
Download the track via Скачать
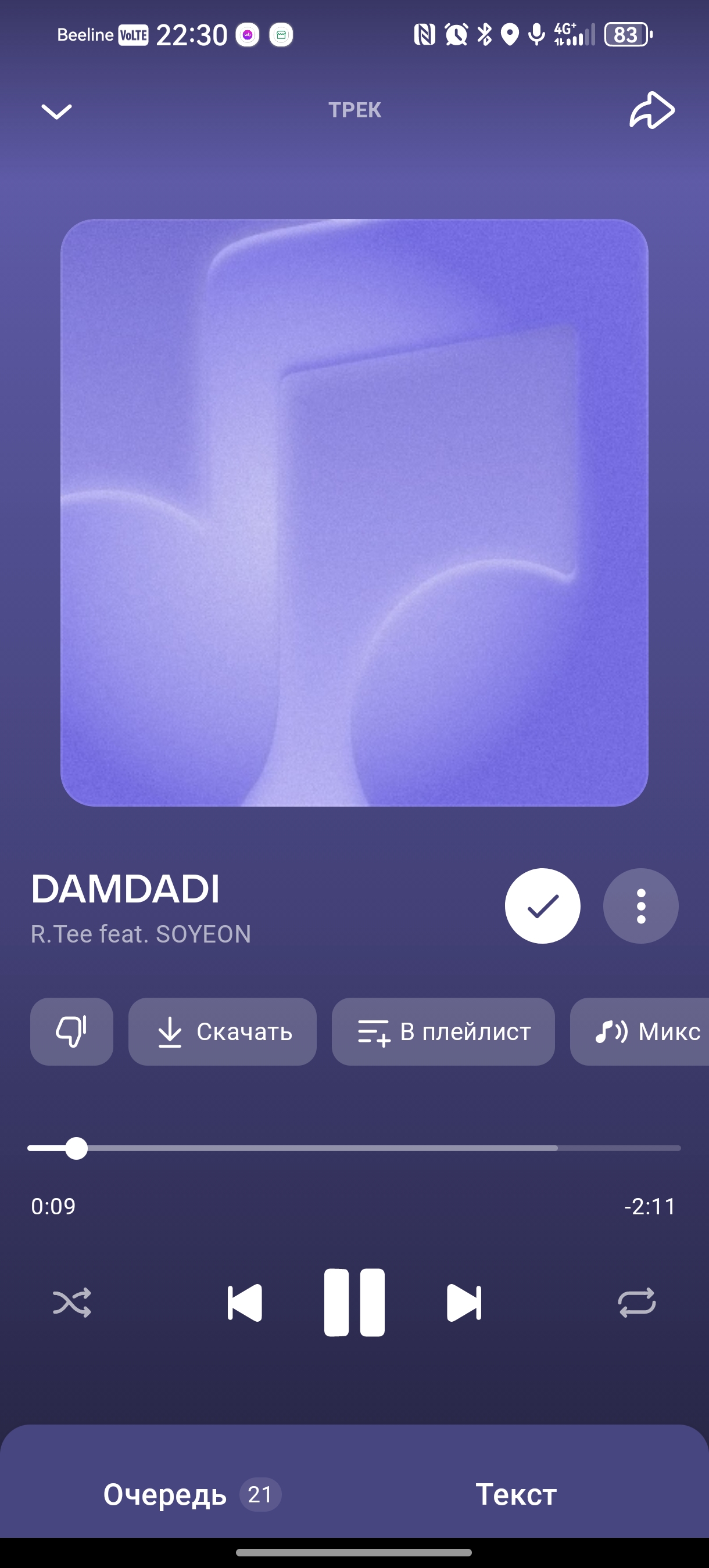point(223,1031)
